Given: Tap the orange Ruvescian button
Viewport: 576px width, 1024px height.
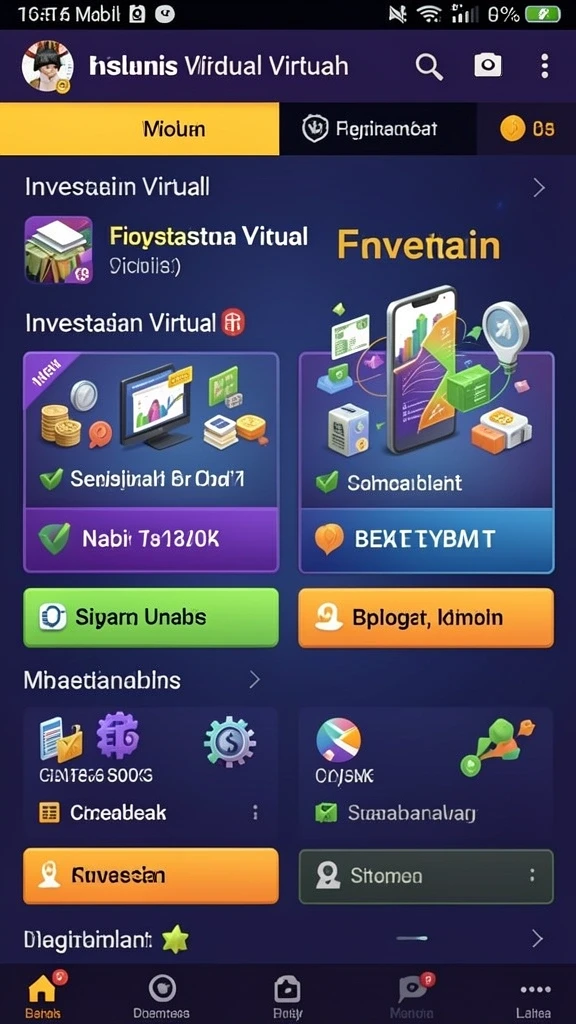Looking at the screenshot, I should 151,876.
